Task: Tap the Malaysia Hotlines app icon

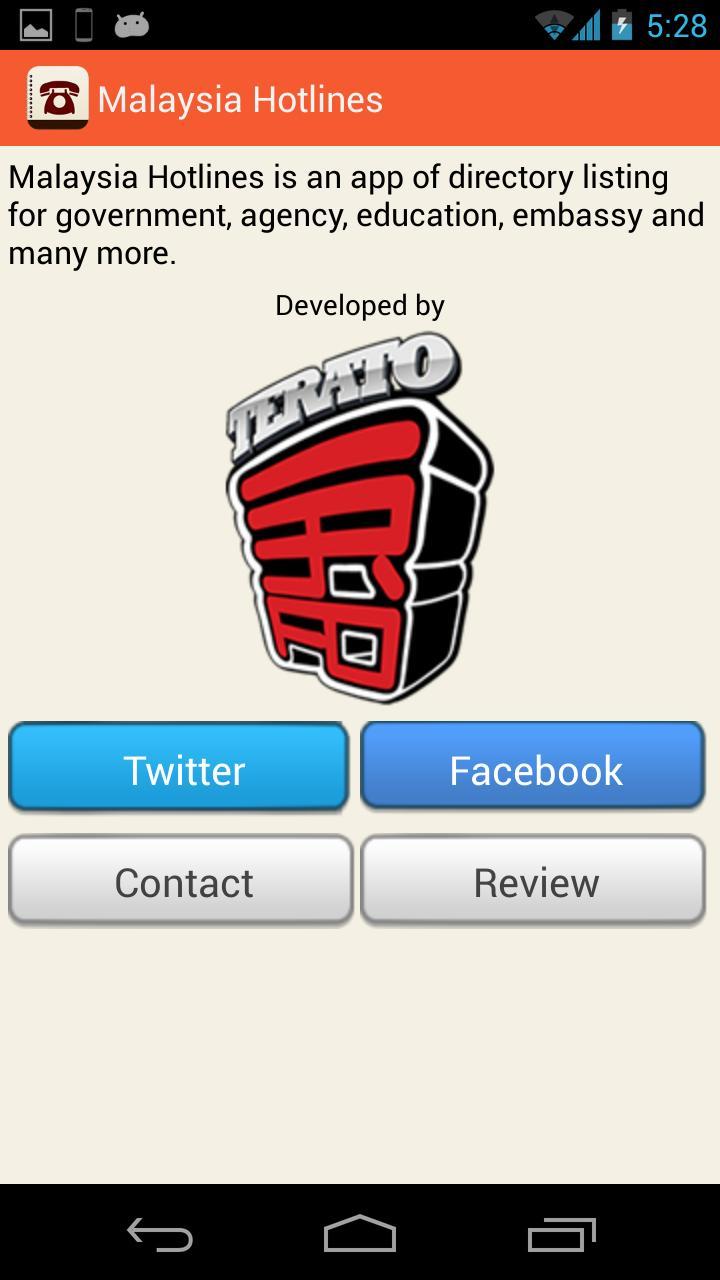Action: [57, 98]
